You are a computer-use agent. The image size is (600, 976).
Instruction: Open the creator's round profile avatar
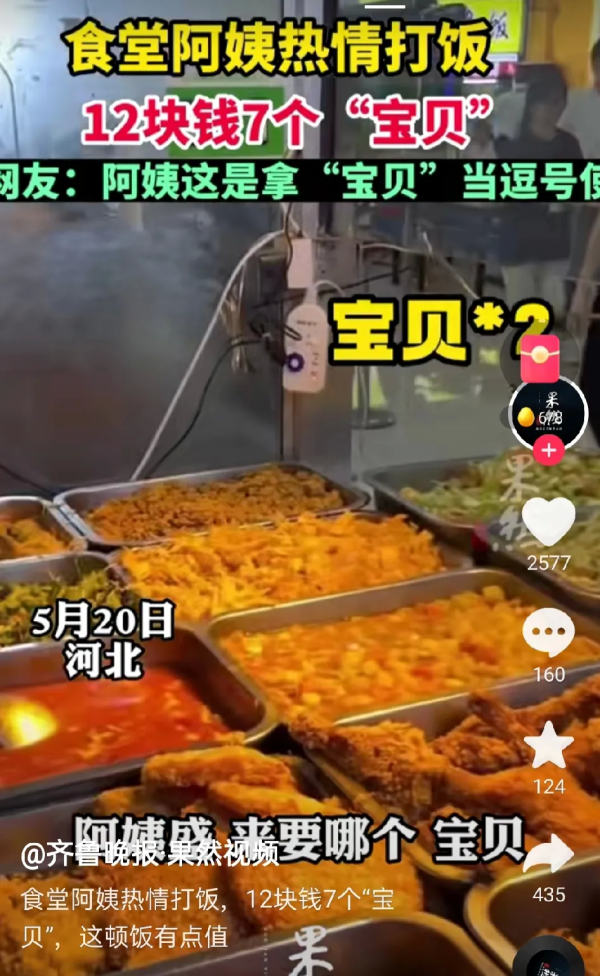tap(548, 412)
